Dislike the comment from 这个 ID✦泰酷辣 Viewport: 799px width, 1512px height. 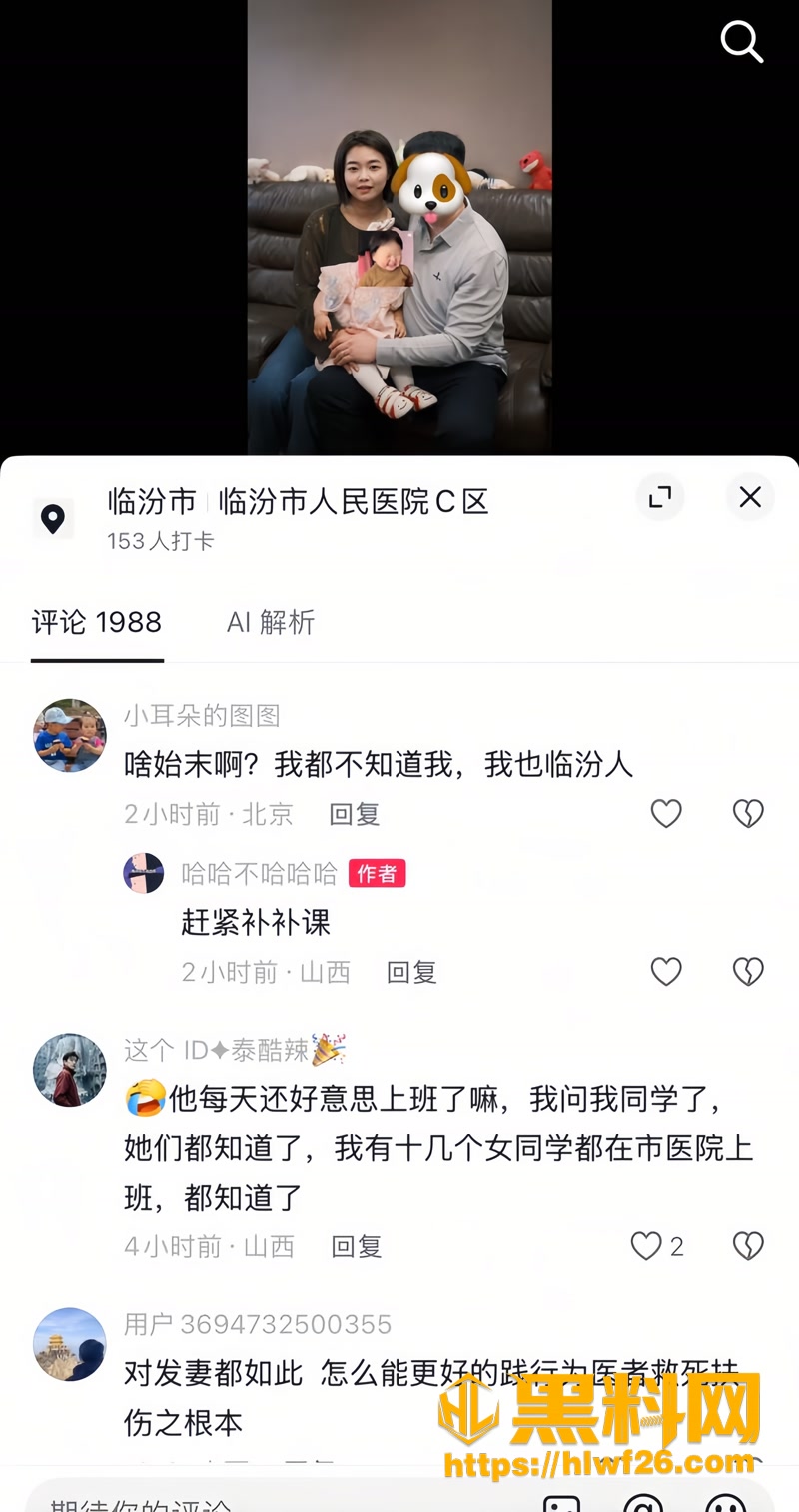[748, 1246]
